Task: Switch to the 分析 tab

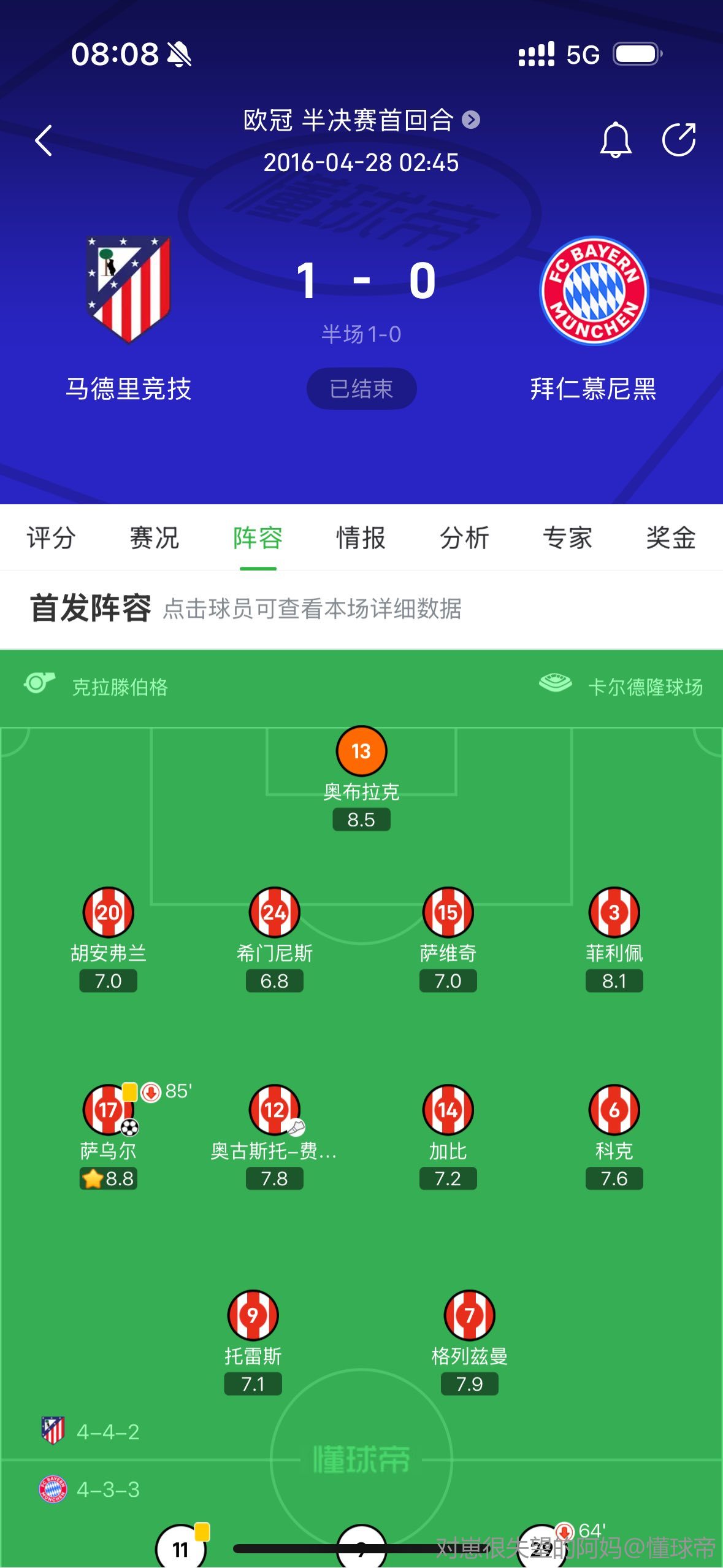Action: pyautogui.click(x=464, y=538)
